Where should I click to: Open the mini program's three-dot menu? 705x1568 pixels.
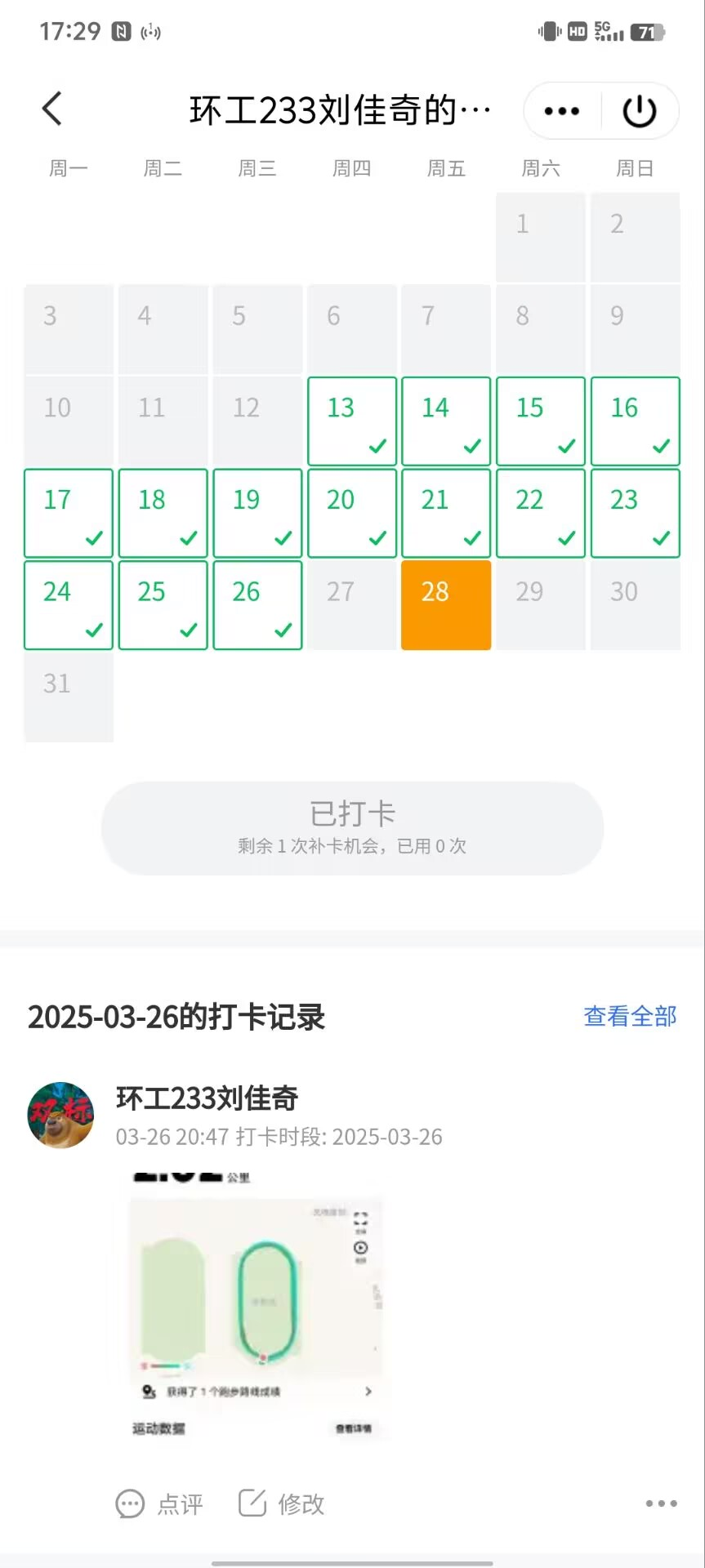562,111
